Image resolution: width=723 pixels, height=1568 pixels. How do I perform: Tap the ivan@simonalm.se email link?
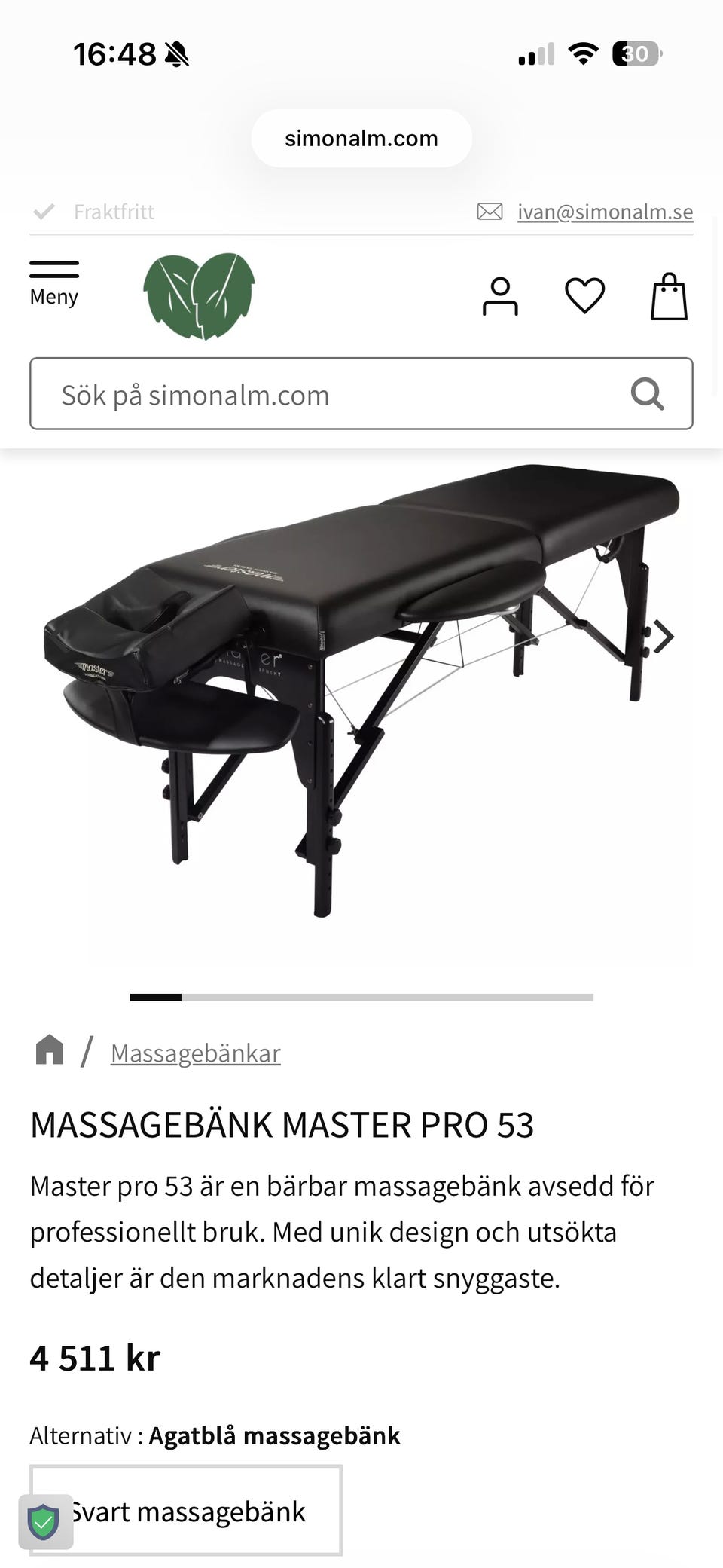pos(605,212)
